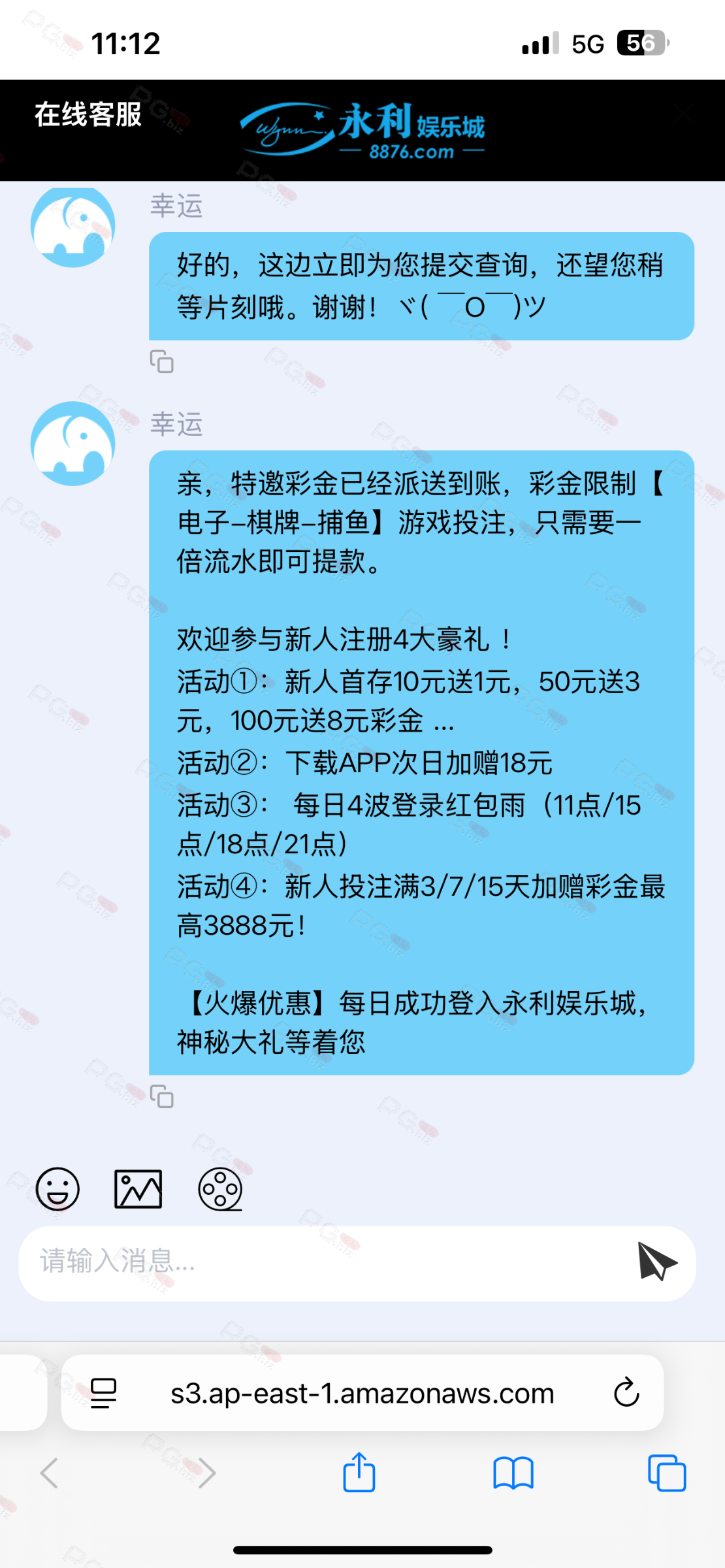Go back to the previous page
The height and width of the screenshot is (1568, 725).
click(x=50, y=1473)
